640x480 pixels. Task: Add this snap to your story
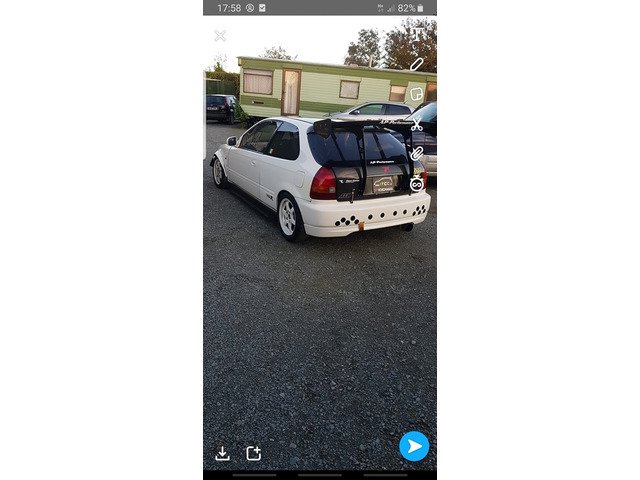pyautogui.click(x=253, y=453)
